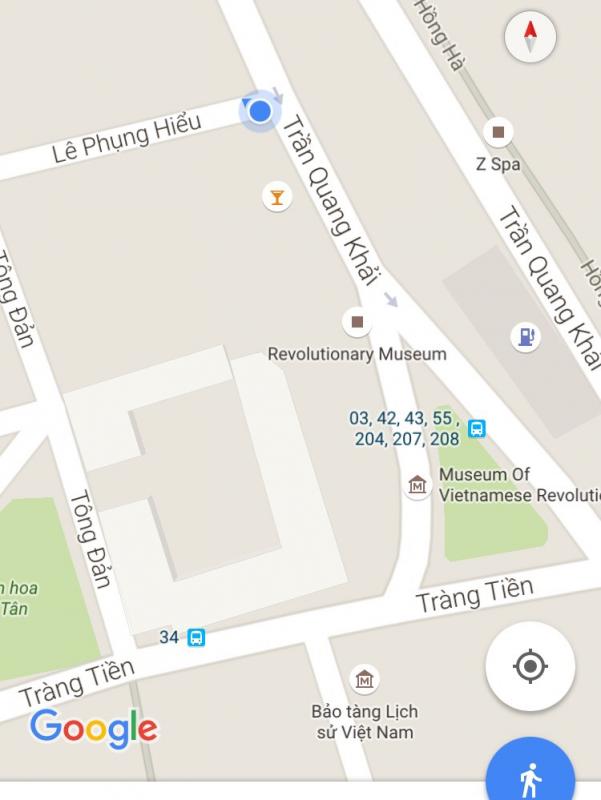Center map on my current location

tap(530, 666)
